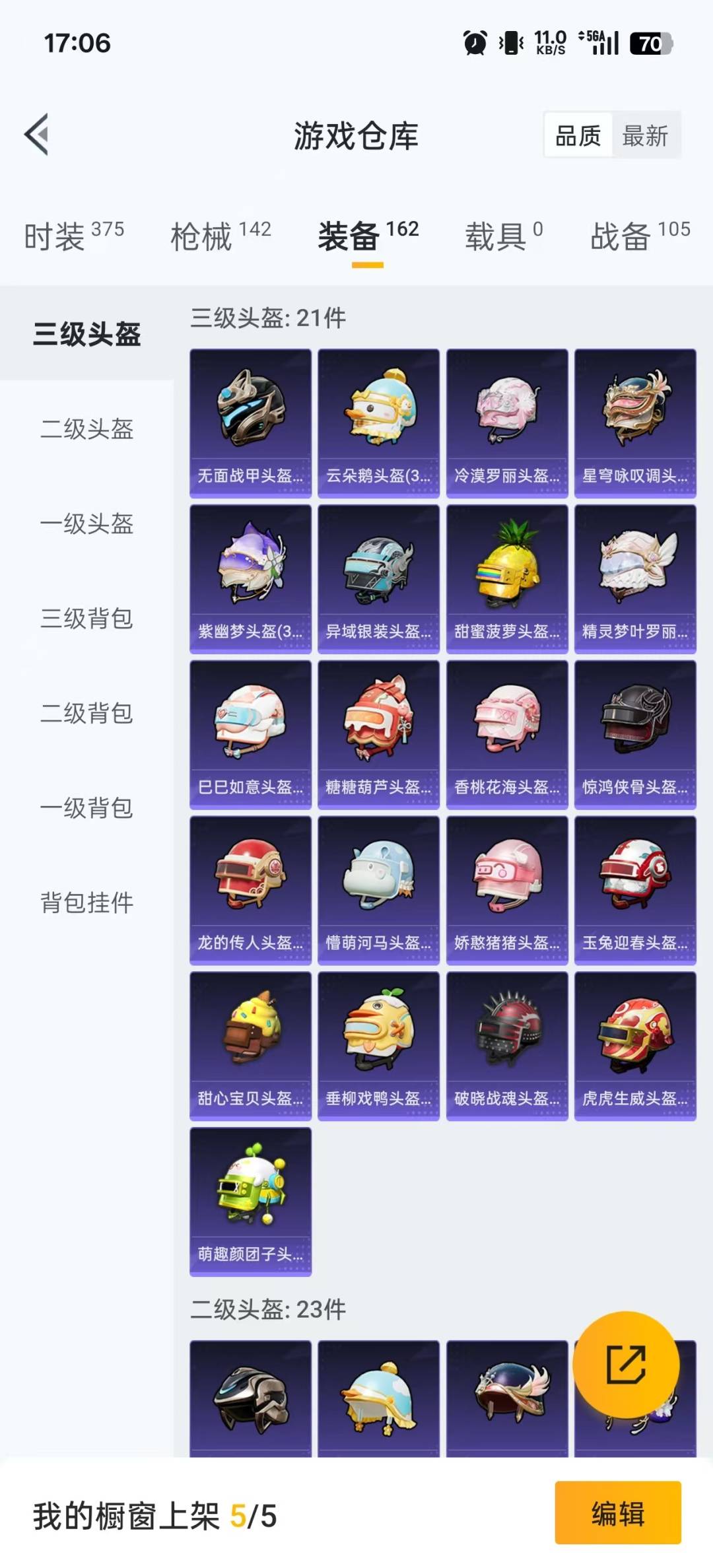This screenshot has width=713, height=1568.
Task: Tap the yellow floating share button
Action: pos(625,1364)
